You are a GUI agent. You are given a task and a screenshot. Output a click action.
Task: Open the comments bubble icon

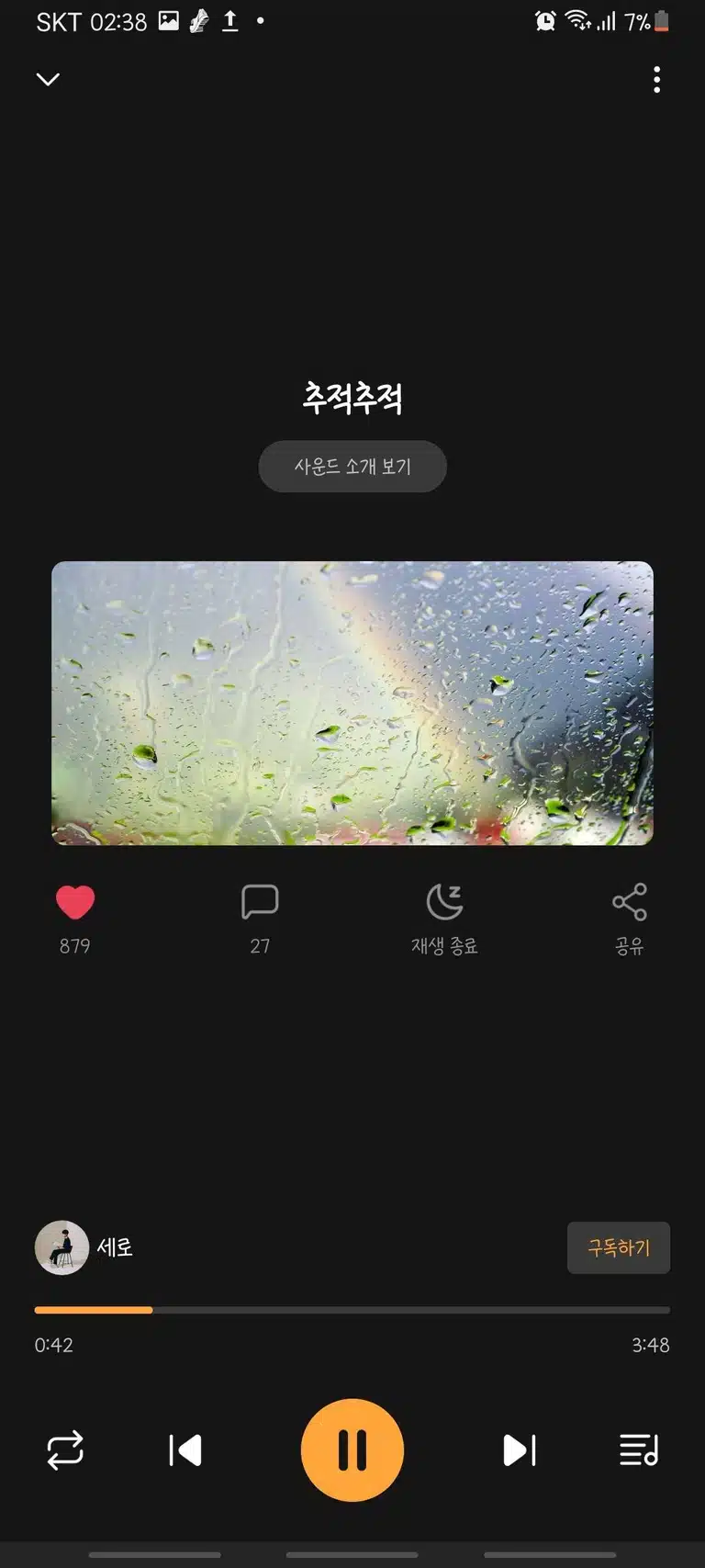tap(260, 902)
